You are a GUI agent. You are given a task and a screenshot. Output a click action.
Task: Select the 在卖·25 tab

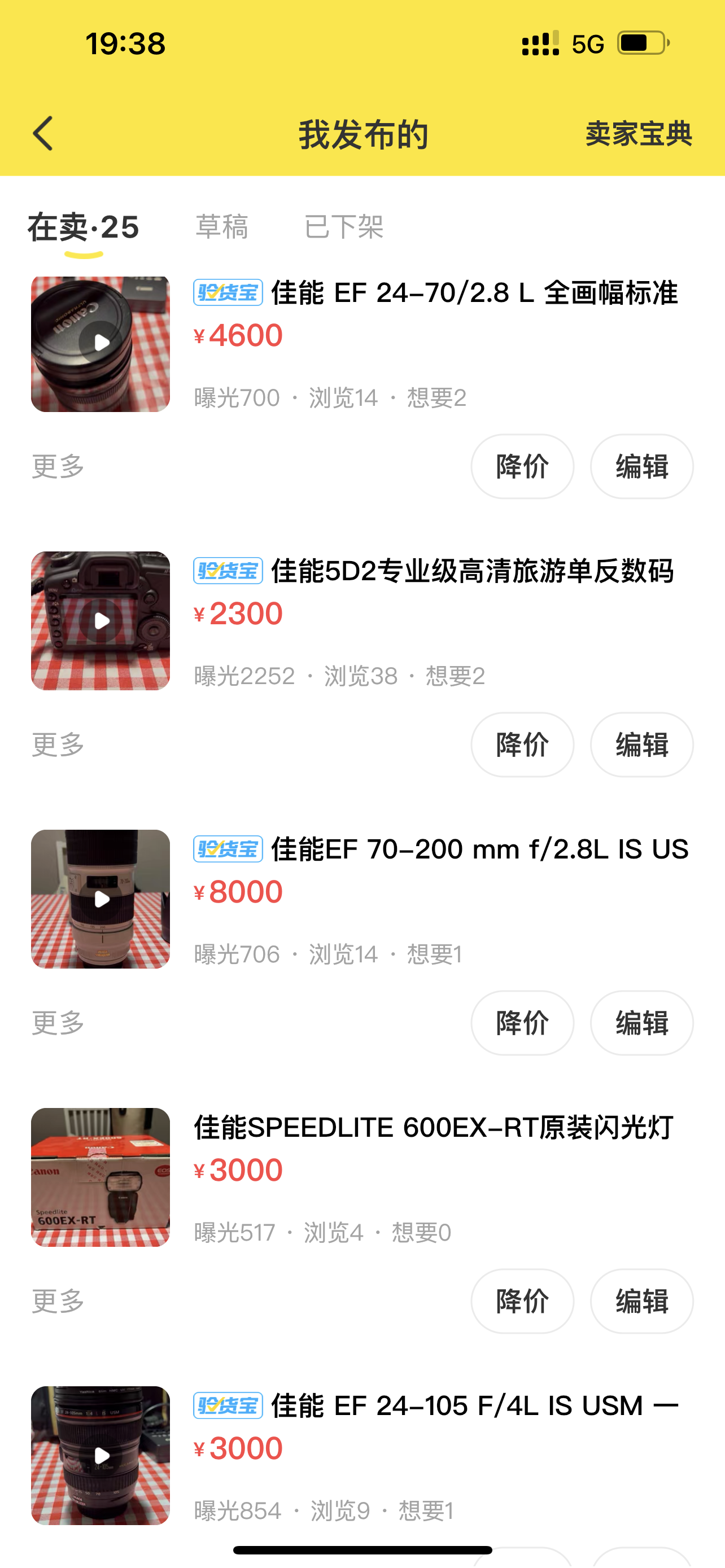84,227
